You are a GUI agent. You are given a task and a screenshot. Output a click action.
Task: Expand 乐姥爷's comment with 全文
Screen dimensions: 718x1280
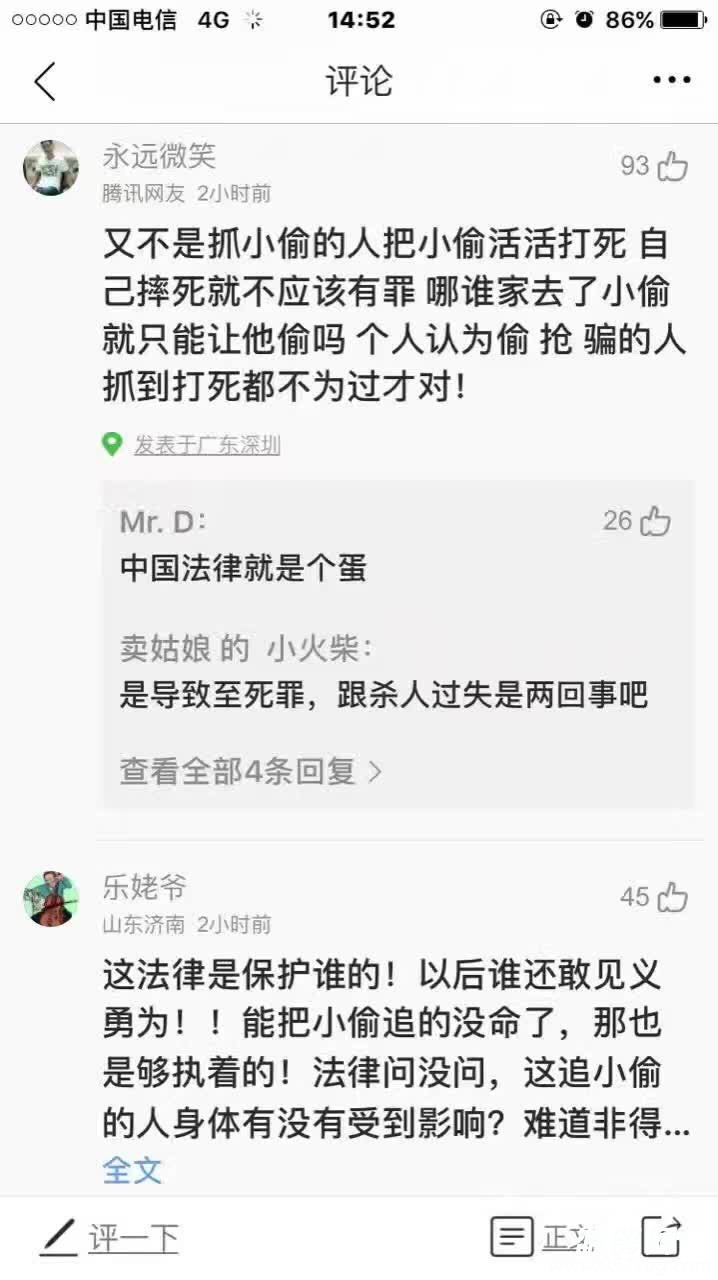tap(132, 1170)
